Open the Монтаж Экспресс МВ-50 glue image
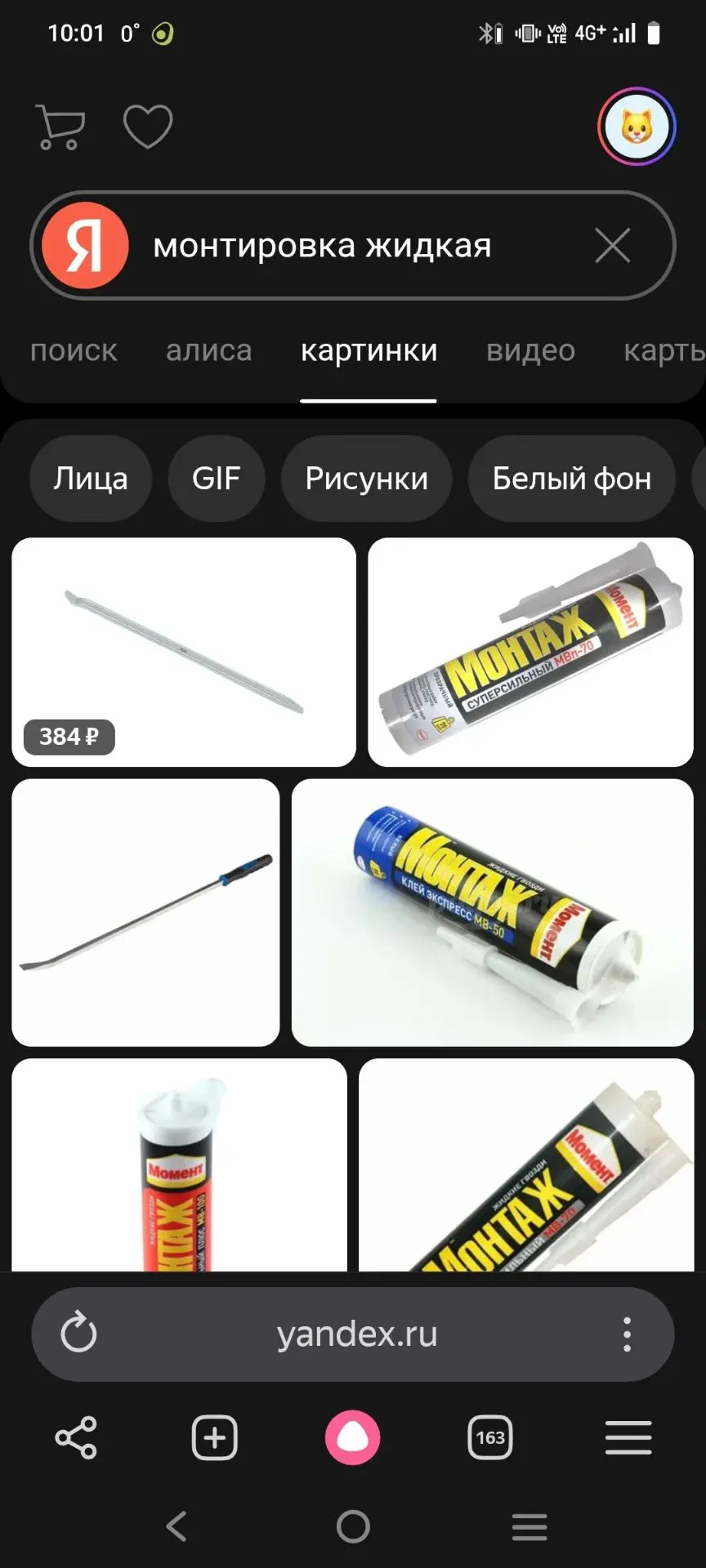 492,912
